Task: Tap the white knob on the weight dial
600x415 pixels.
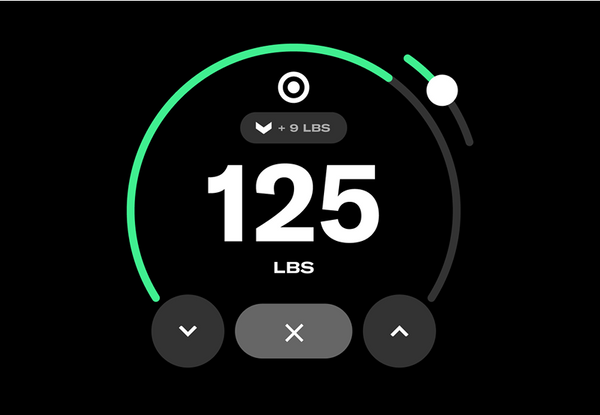Action: pos(442,91)
